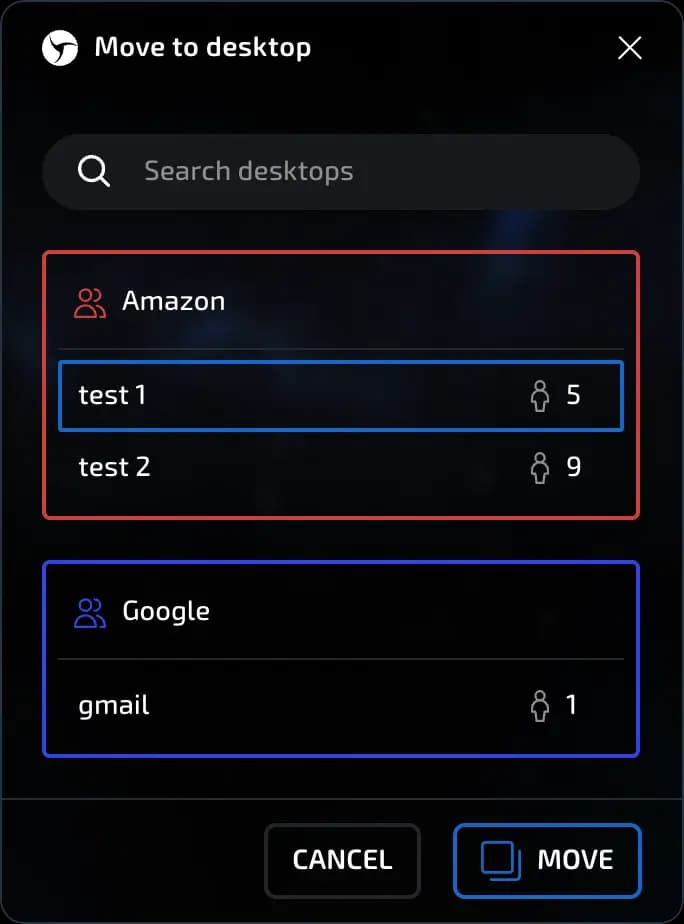
Task: Select the test 2 desktop
Action: pyautogui.click(x=340, y=467)
